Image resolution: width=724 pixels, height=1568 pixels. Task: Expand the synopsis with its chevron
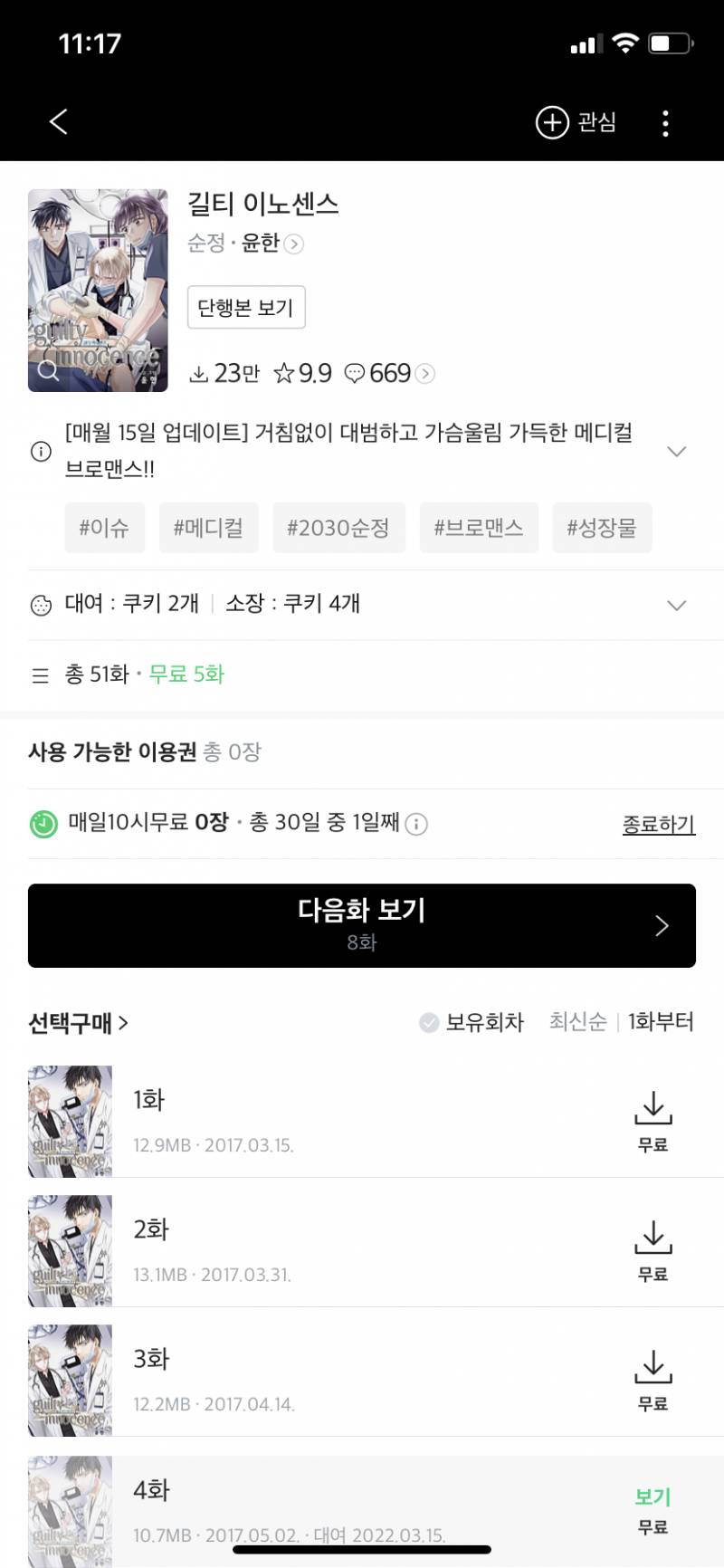[x=676, y=451]
